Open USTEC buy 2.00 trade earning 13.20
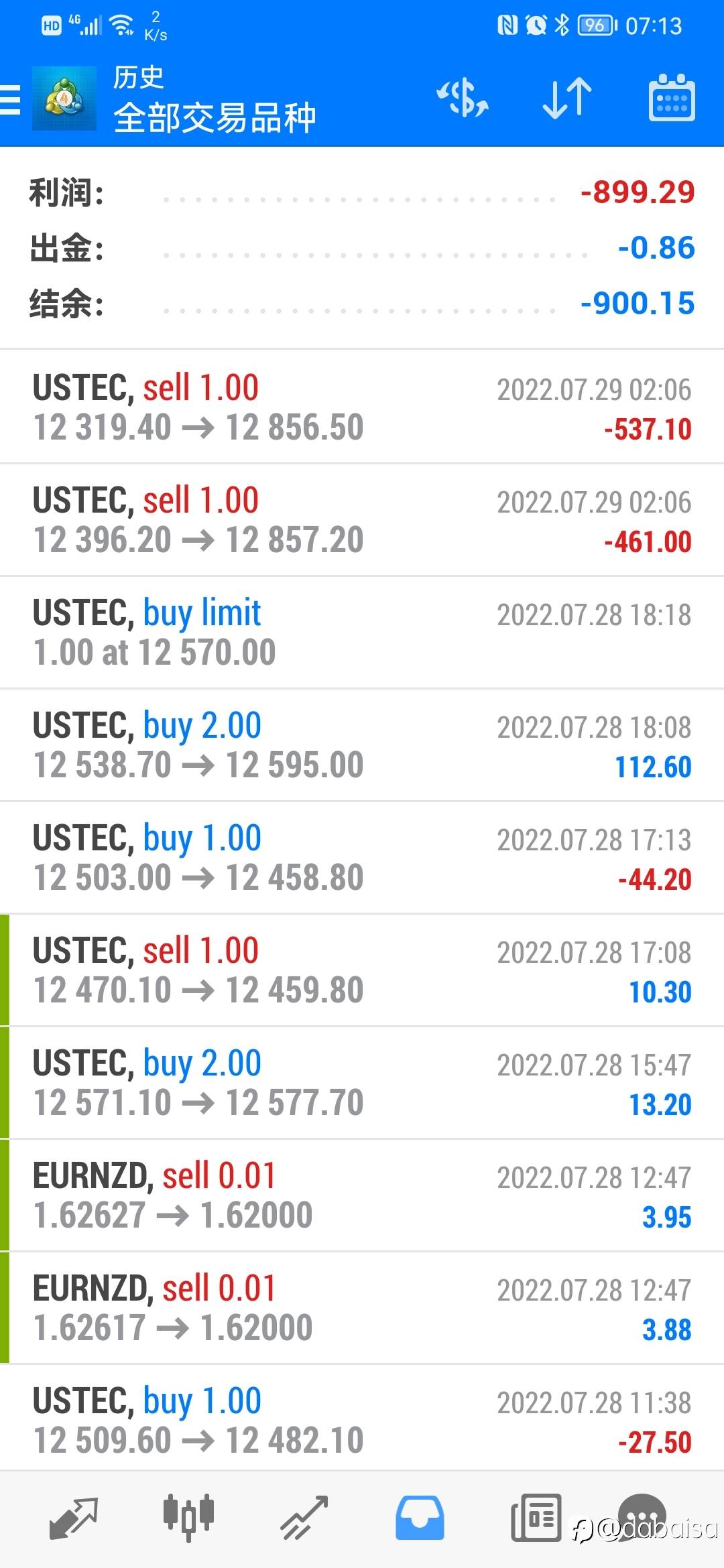Image resolution: width=724 pixels, height=1568 pixels. (362, 1082)
